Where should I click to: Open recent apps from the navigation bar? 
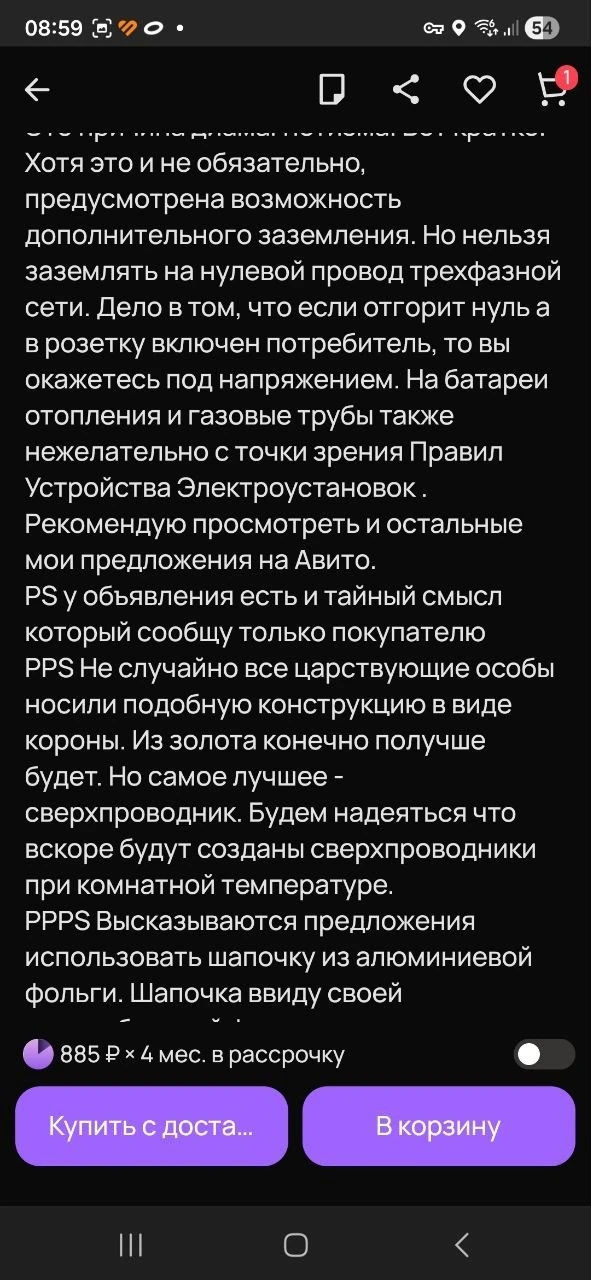coord(131,1244)
